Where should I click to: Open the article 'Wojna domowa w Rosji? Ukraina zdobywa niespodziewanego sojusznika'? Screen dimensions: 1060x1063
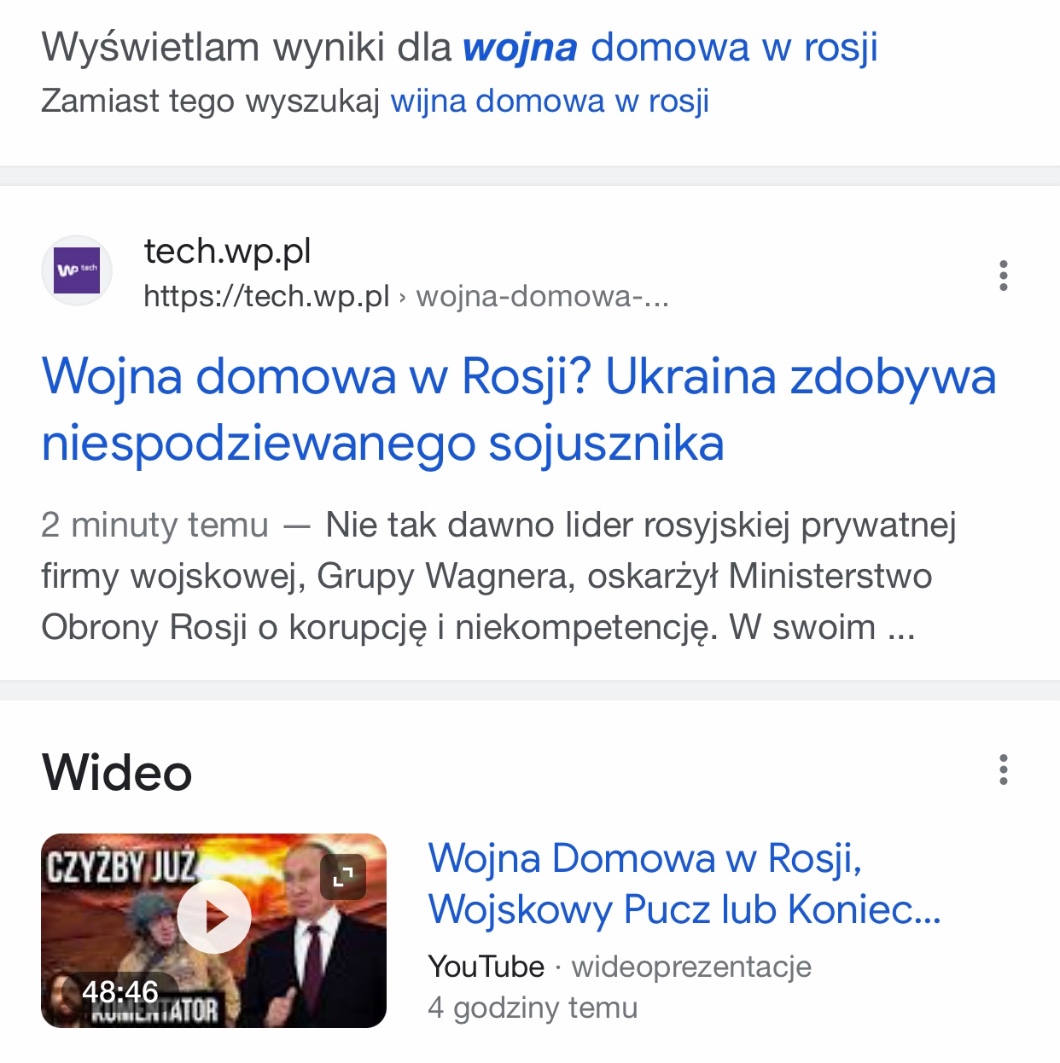[x=519, y=410]
